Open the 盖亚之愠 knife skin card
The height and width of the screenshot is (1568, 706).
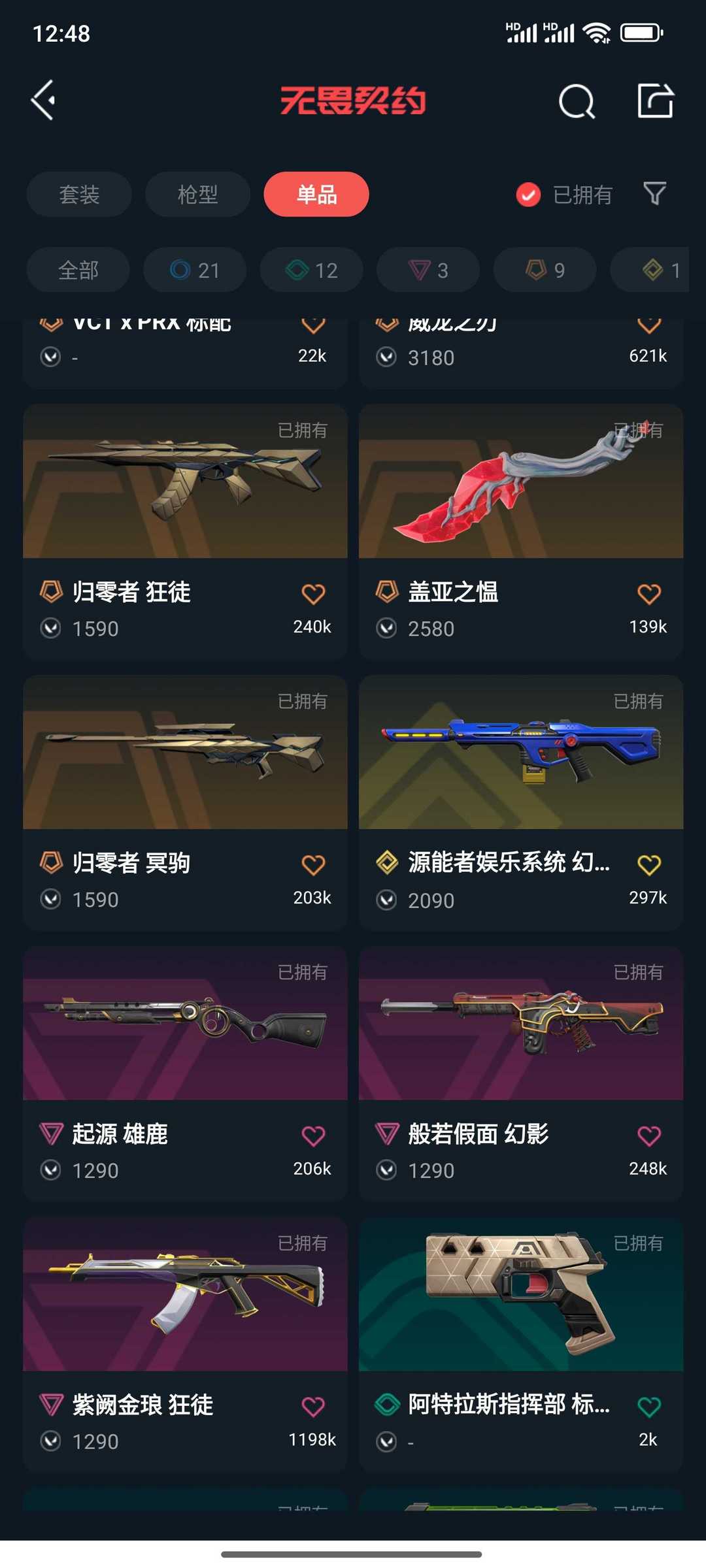click(521, 532)
